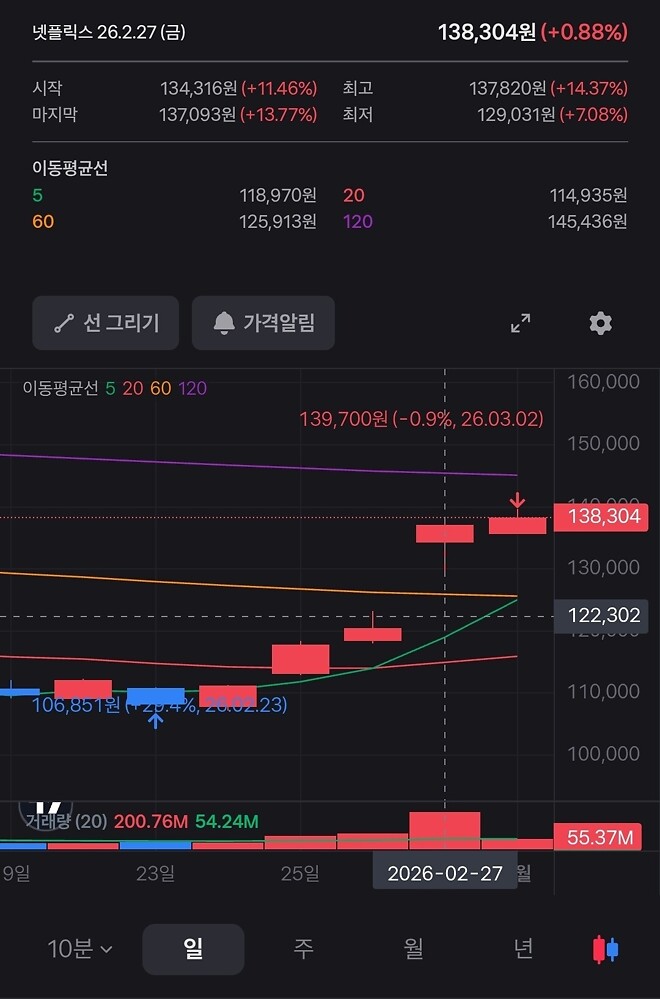Image resolution: width=660 pixels, height=999 pixels.
Task: Open chart settings gear
Action: click(600, 323)
